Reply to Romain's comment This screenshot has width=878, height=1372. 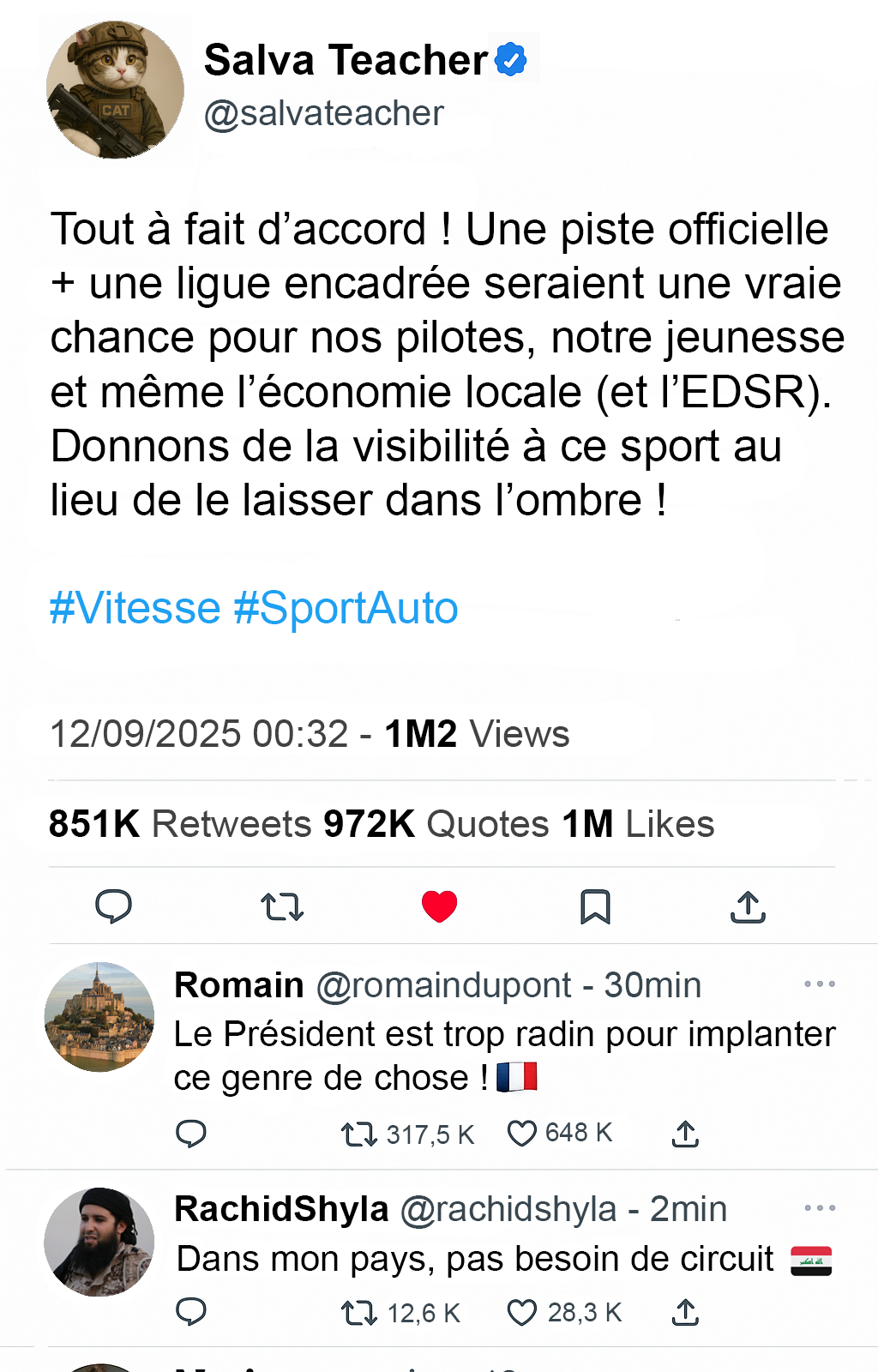click(191, 1134)
